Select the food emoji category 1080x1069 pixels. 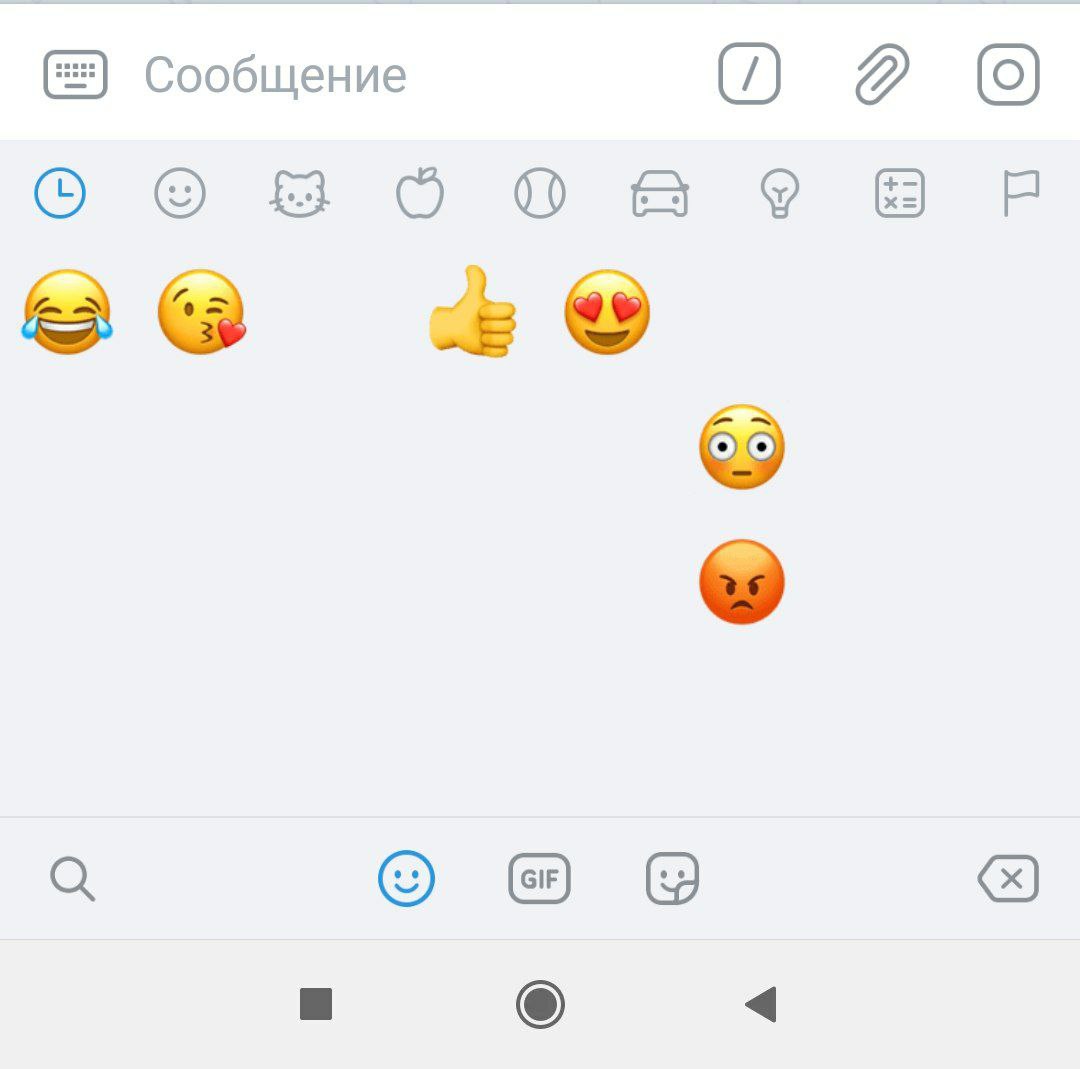420,193
